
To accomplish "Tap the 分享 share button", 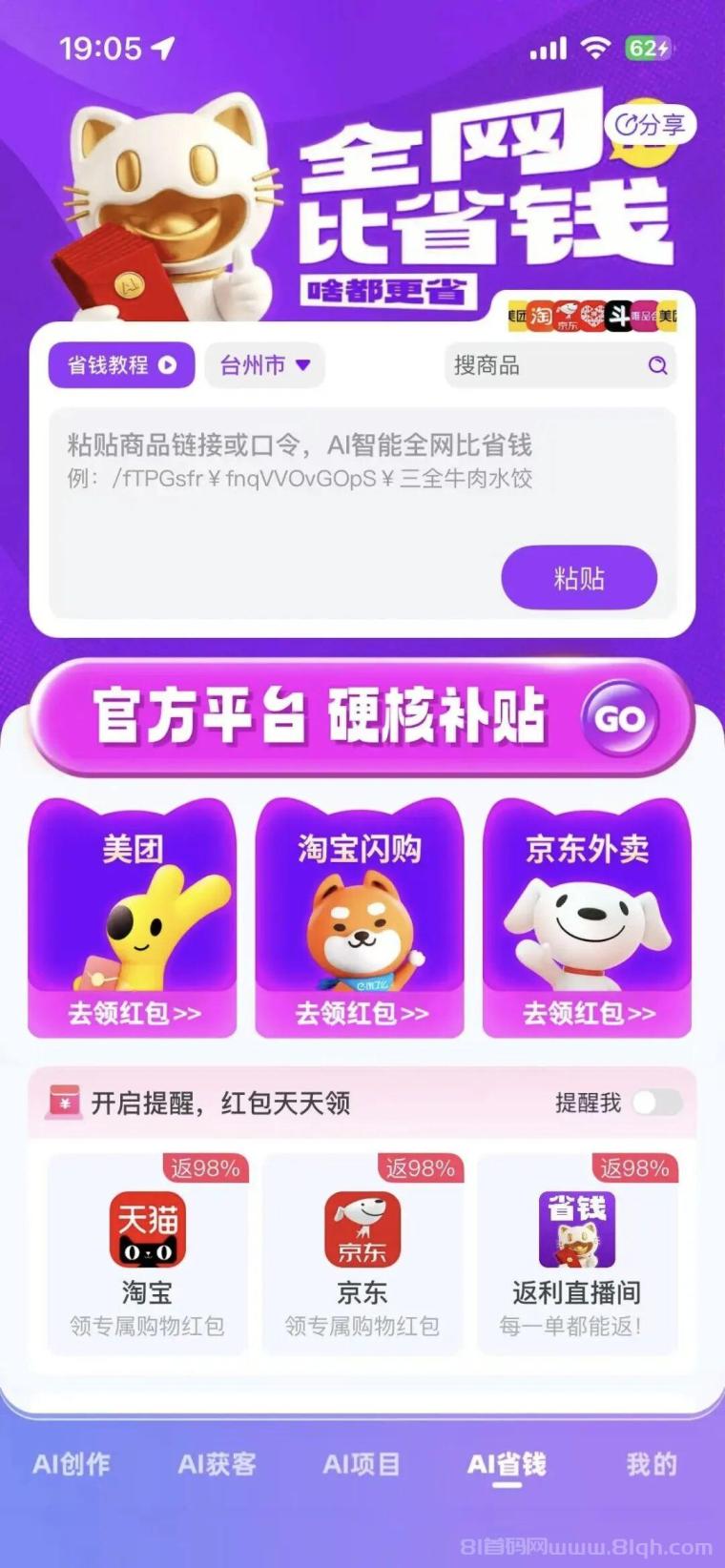I will click(x=651, y=124).
